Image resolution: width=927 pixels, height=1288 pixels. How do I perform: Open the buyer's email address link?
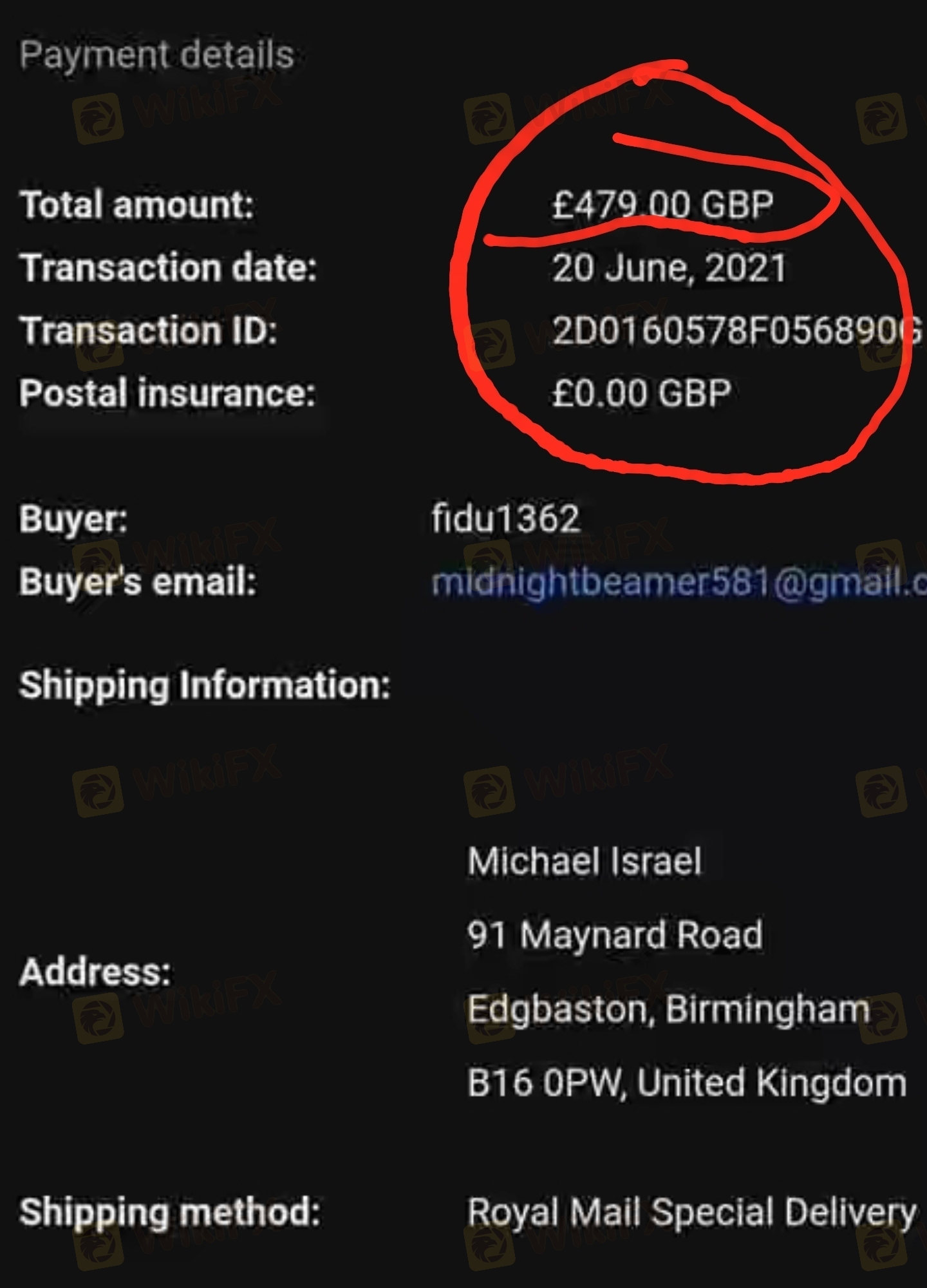point(676,583)
